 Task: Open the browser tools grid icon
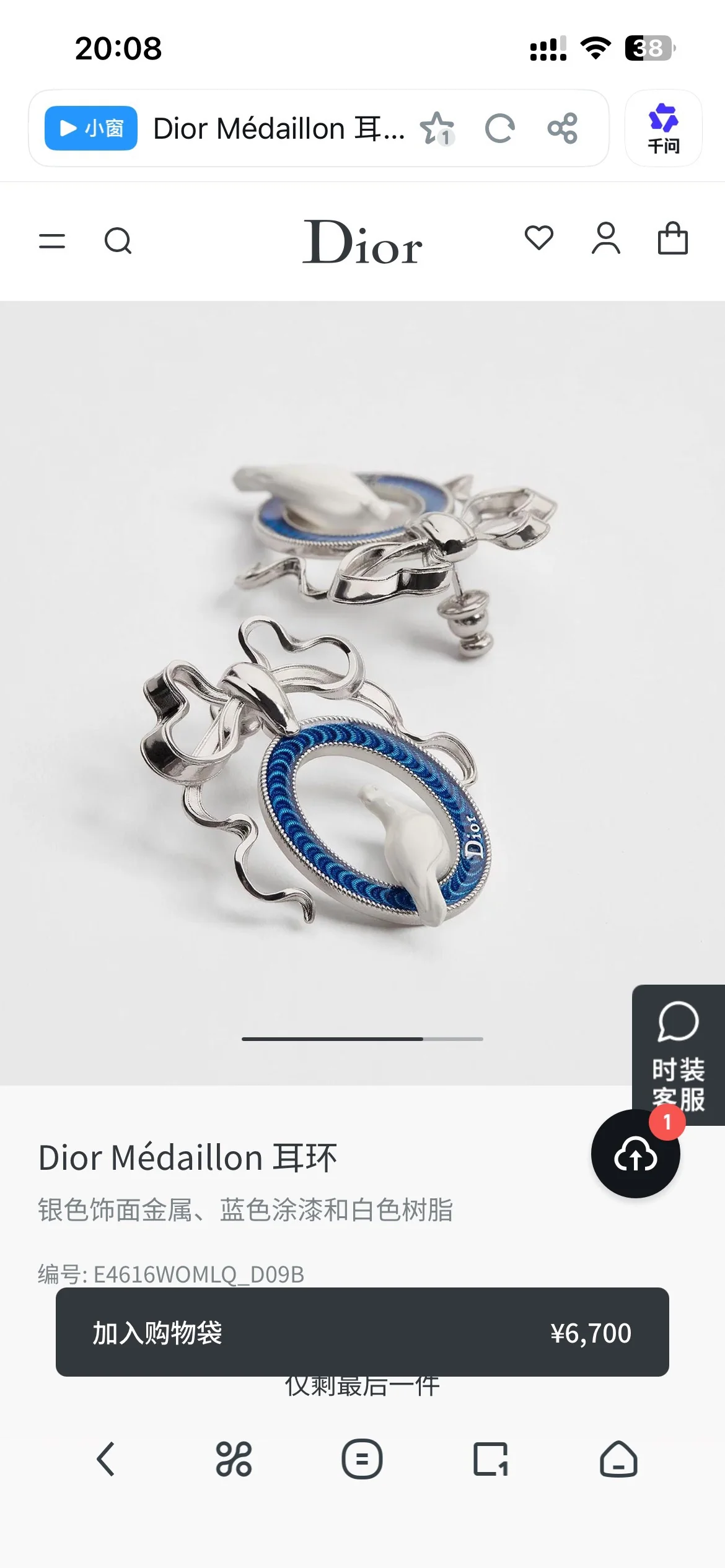tap(234, 1459)
